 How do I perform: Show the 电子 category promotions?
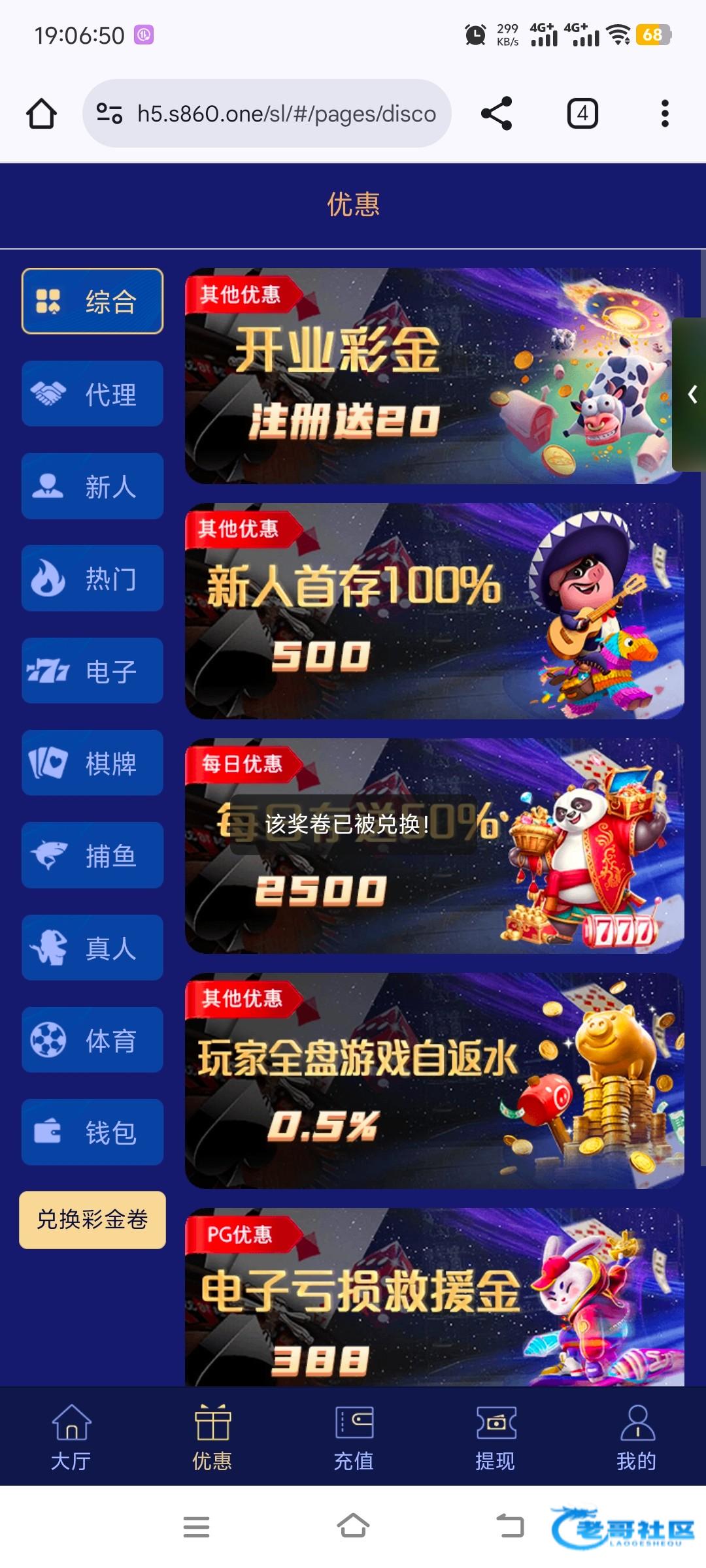pyautogui.click(x=92, y=671)
